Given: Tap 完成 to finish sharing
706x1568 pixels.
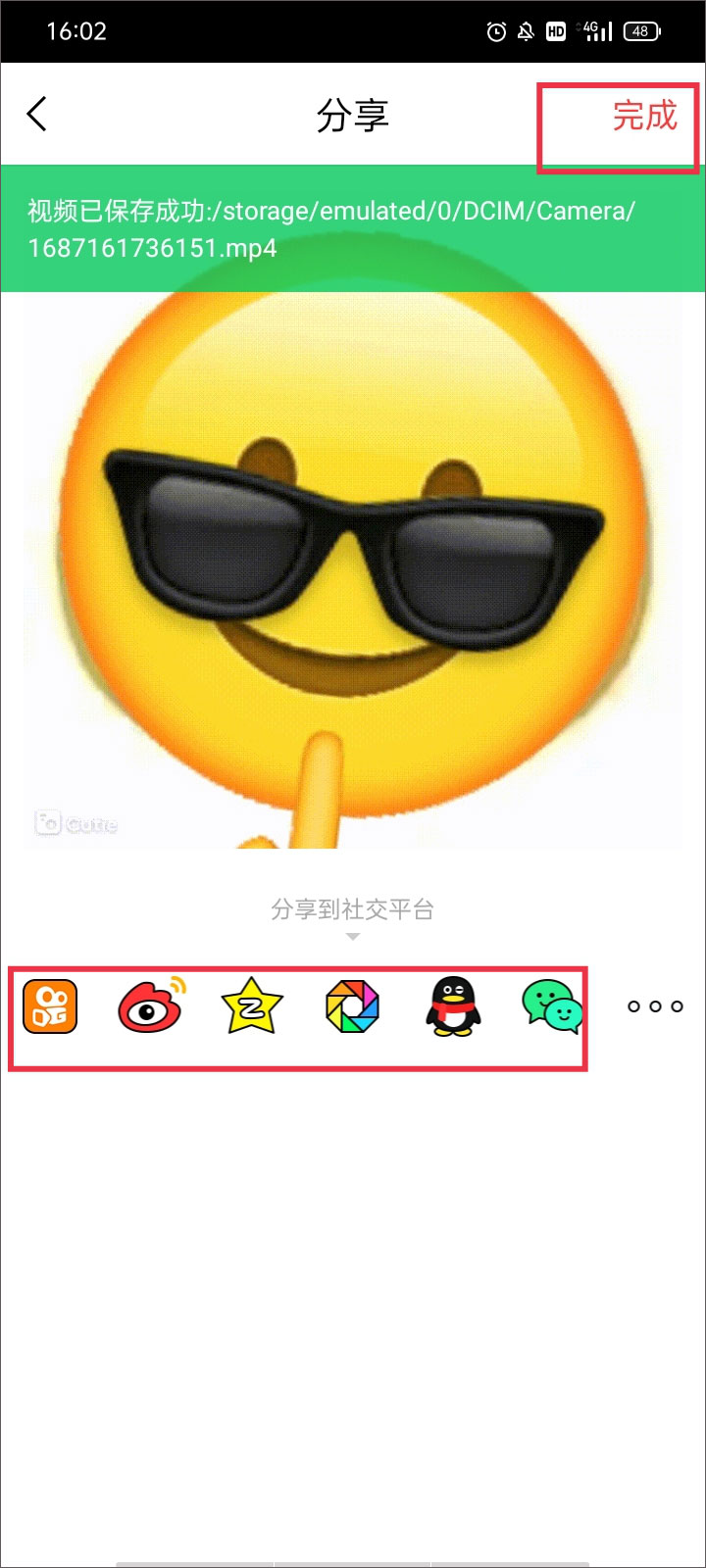Looking at the screenshot, I should tap(644, 116).
